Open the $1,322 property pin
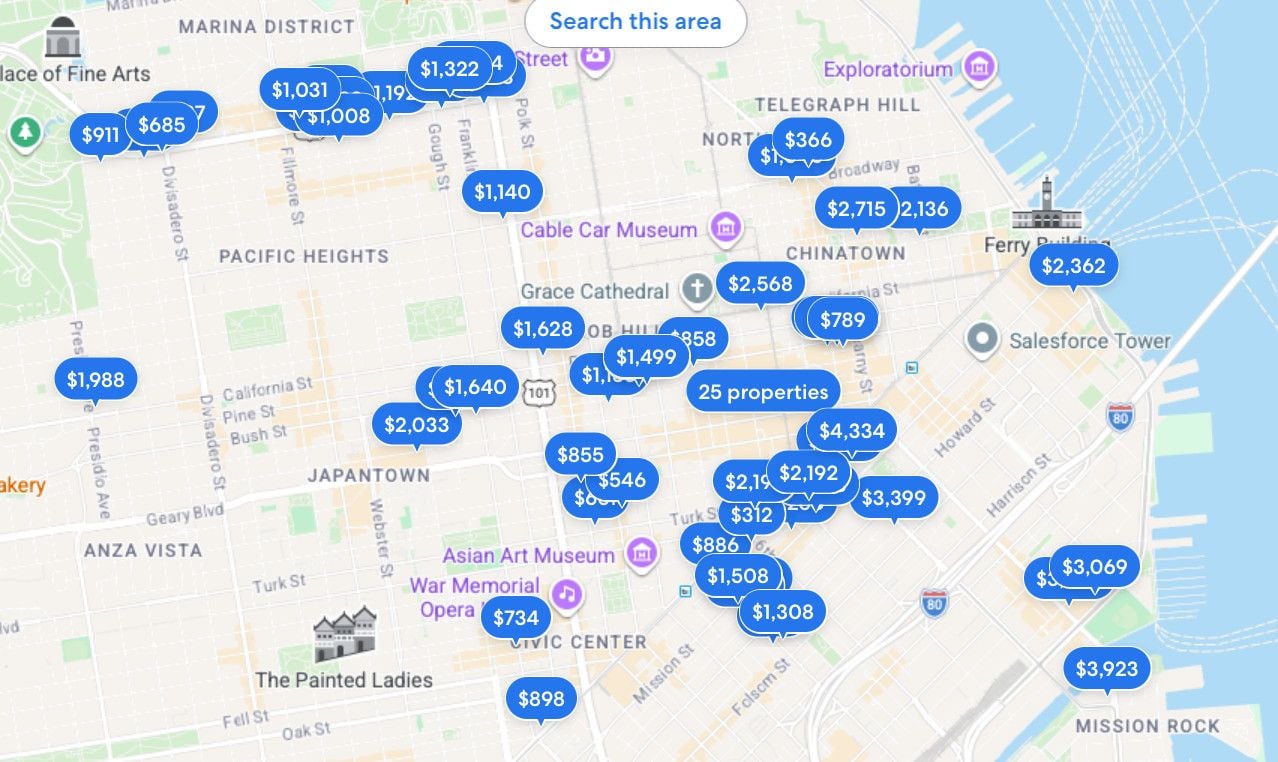Screen dimensions: 1278x762 tap(449, 69)
